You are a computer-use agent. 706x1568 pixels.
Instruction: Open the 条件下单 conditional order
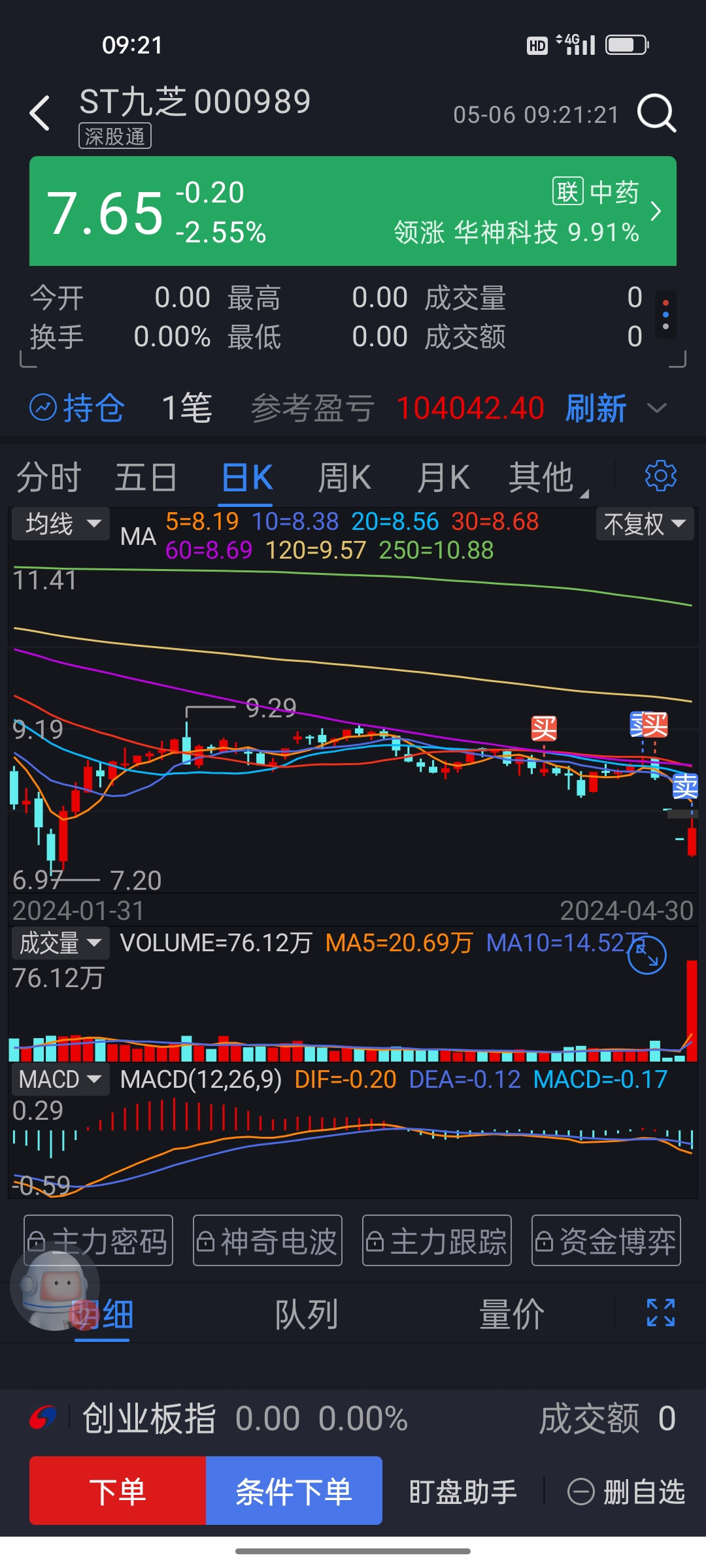click(x=294, y=1492)
